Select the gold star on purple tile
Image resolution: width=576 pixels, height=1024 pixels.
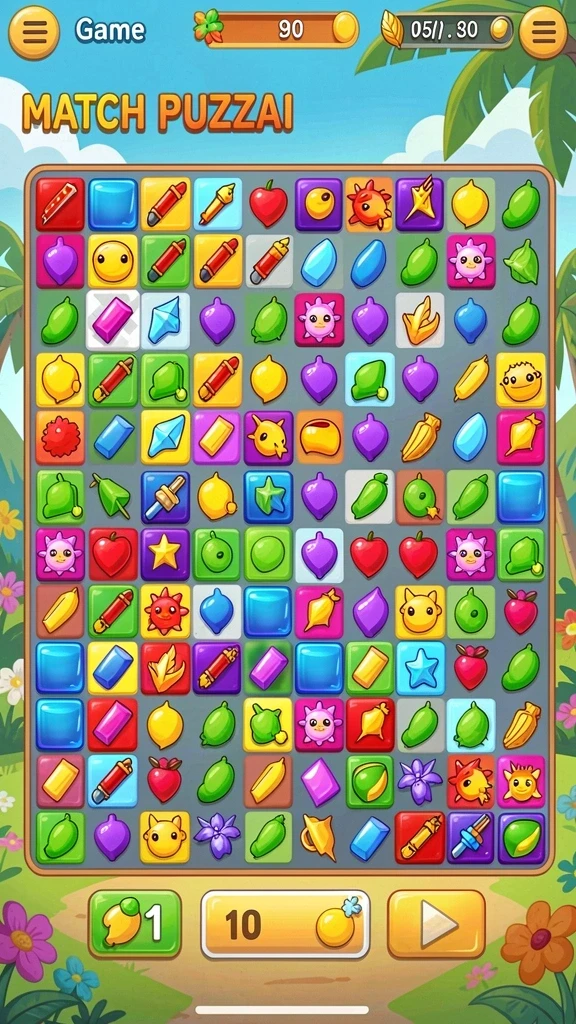point(165,553)
